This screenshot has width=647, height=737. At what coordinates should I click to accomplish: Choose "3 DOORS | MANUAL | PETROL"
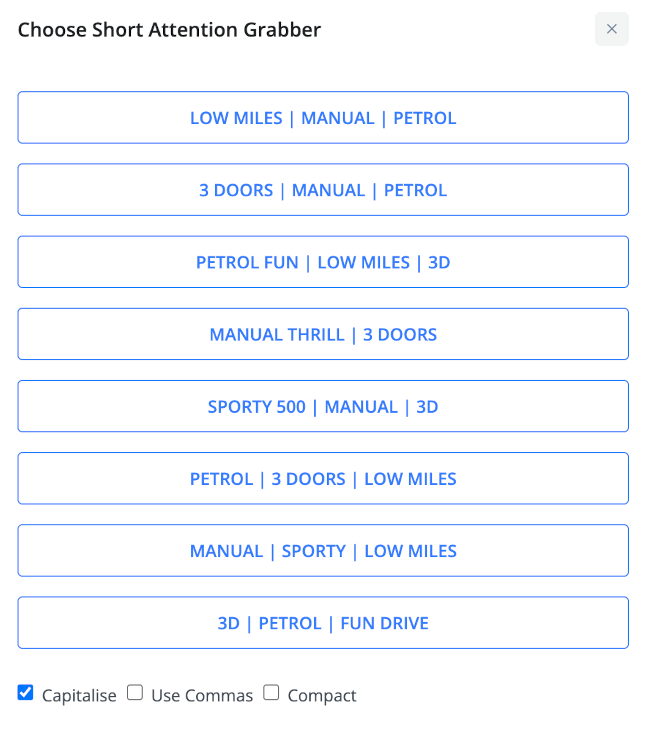pyautogui.click(x=323, y=190)
